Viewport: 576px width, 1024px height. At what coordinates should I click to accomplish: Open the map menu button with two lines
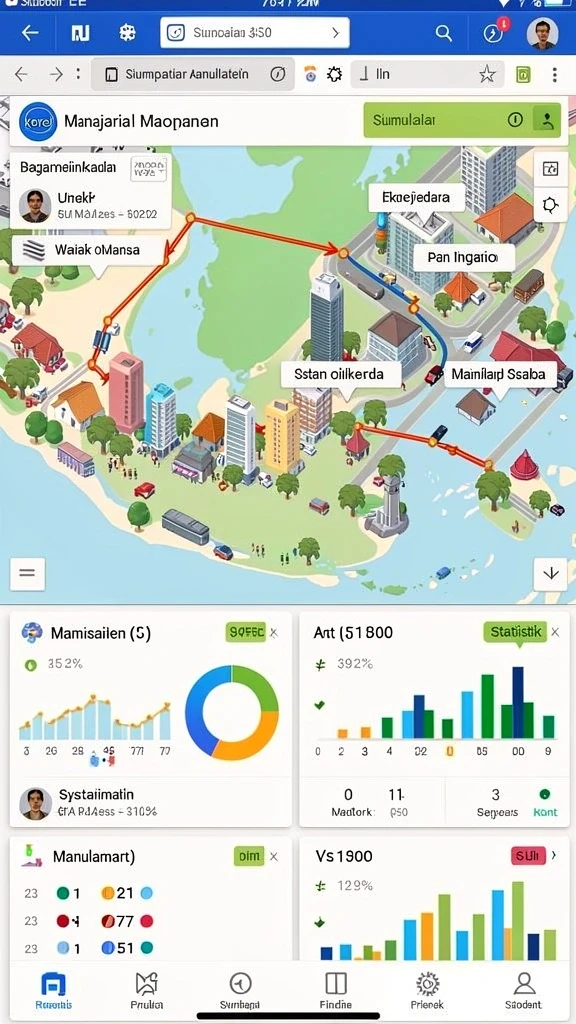pos(27,574)
